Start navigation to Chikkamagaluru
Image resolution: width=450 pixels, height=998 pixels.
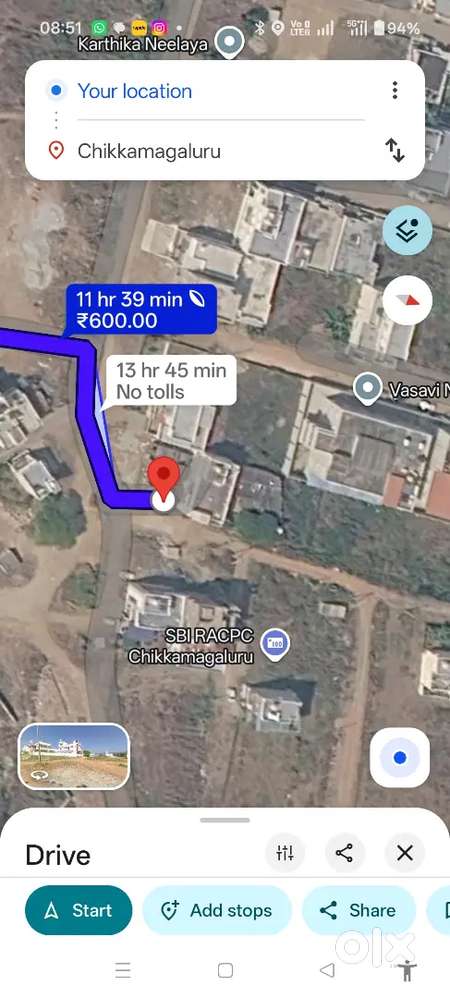pos(79,910)
